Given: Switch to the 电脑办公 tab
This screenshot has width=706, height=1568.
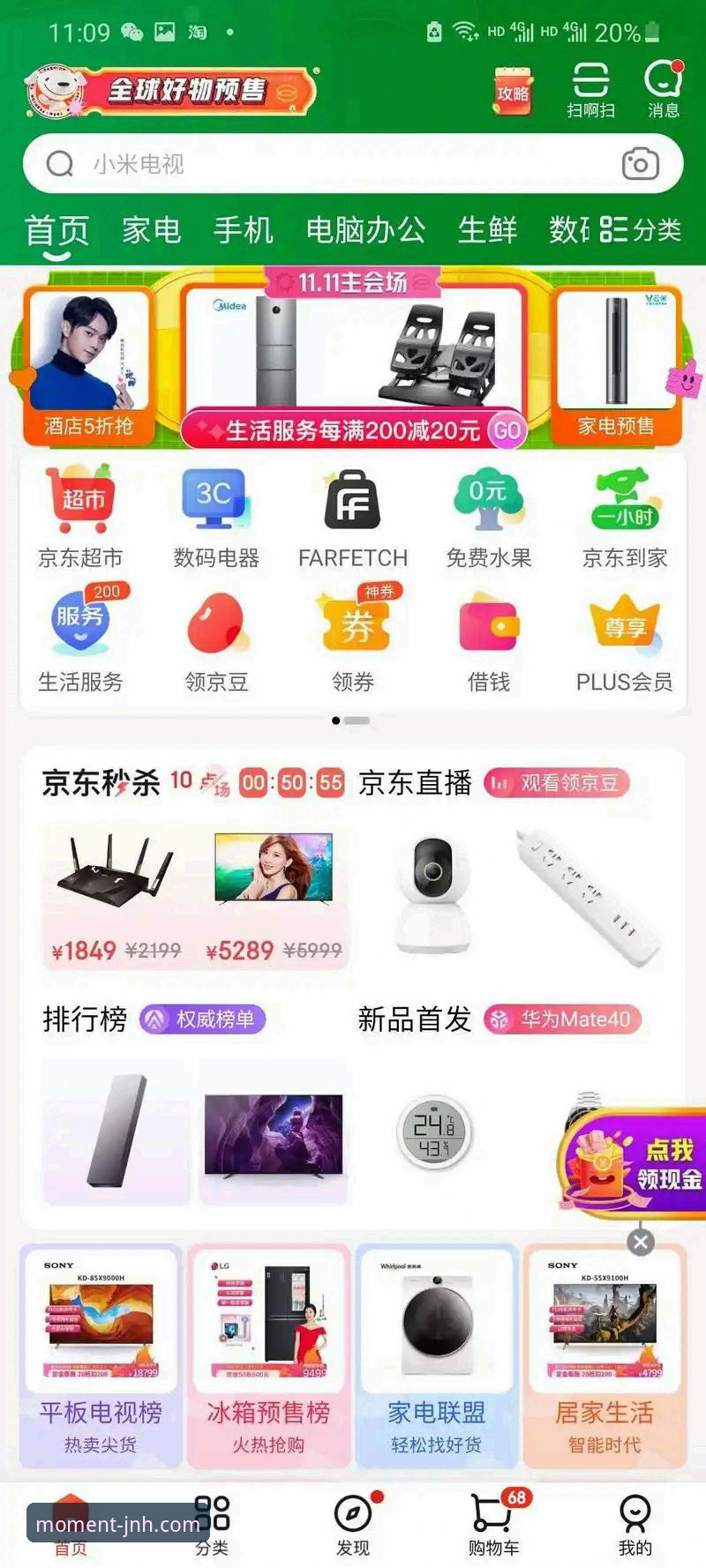Looking at the screenshot, I should tap(364, 231).
